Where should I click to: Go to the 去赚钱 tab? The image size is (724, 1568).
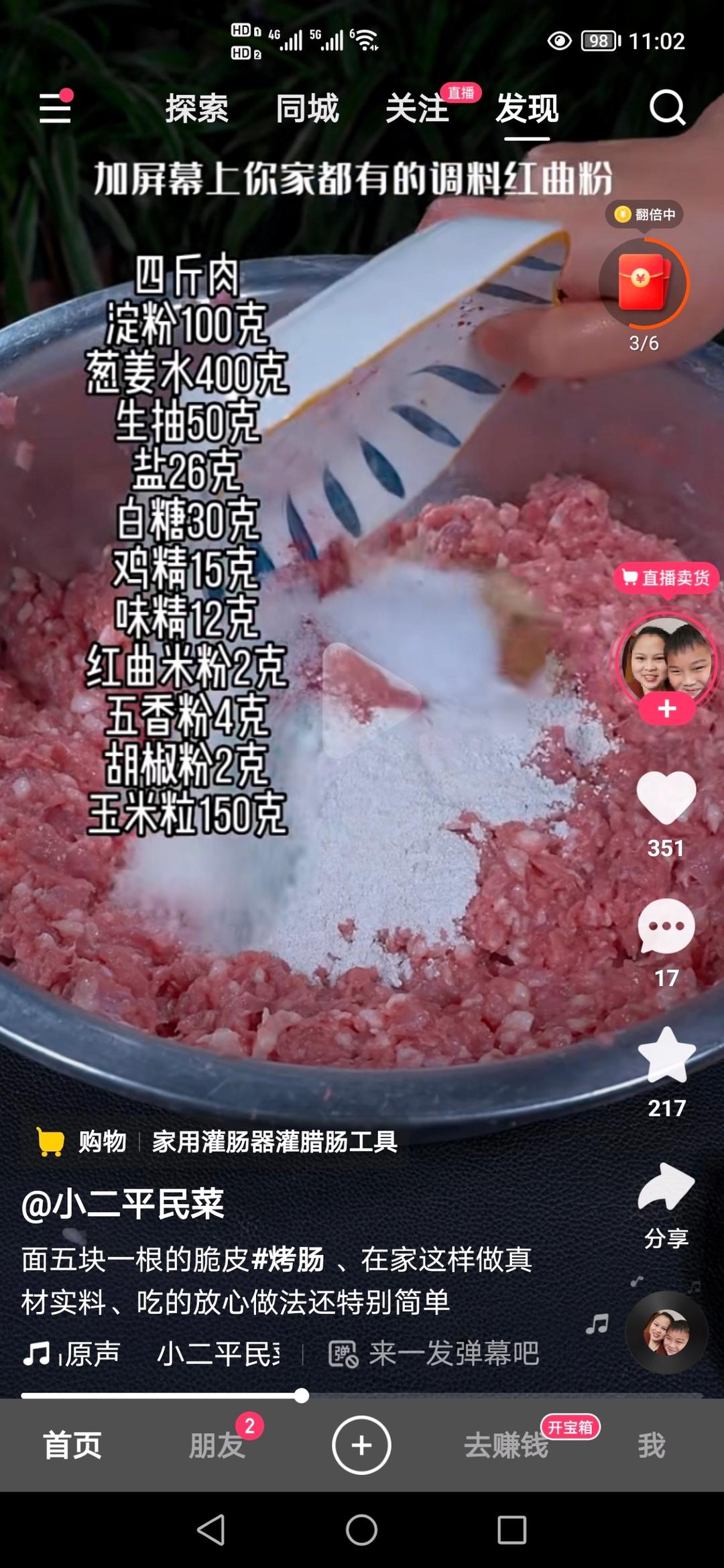click(506, 1445)
